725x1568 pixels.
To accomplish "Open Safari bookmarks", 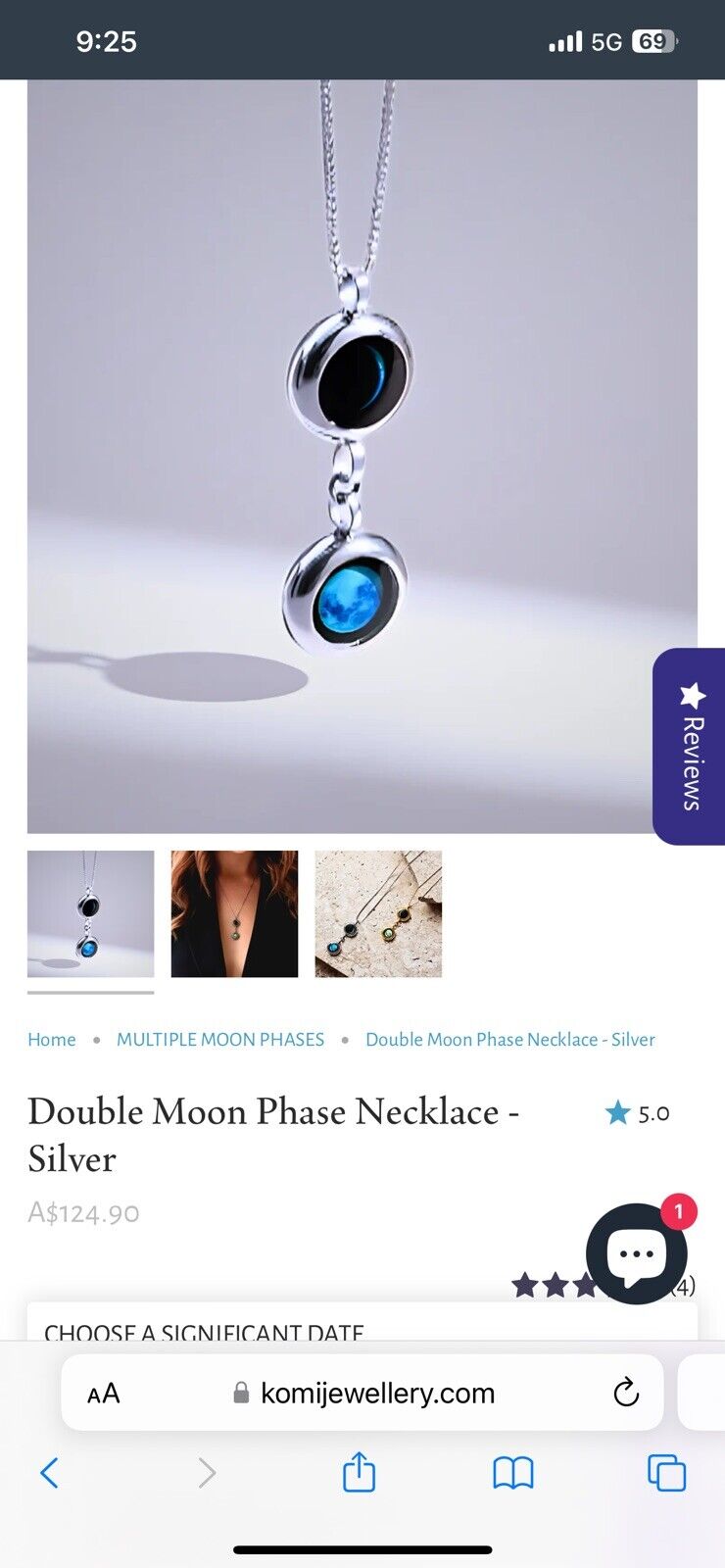I will tap(512, 1472).
